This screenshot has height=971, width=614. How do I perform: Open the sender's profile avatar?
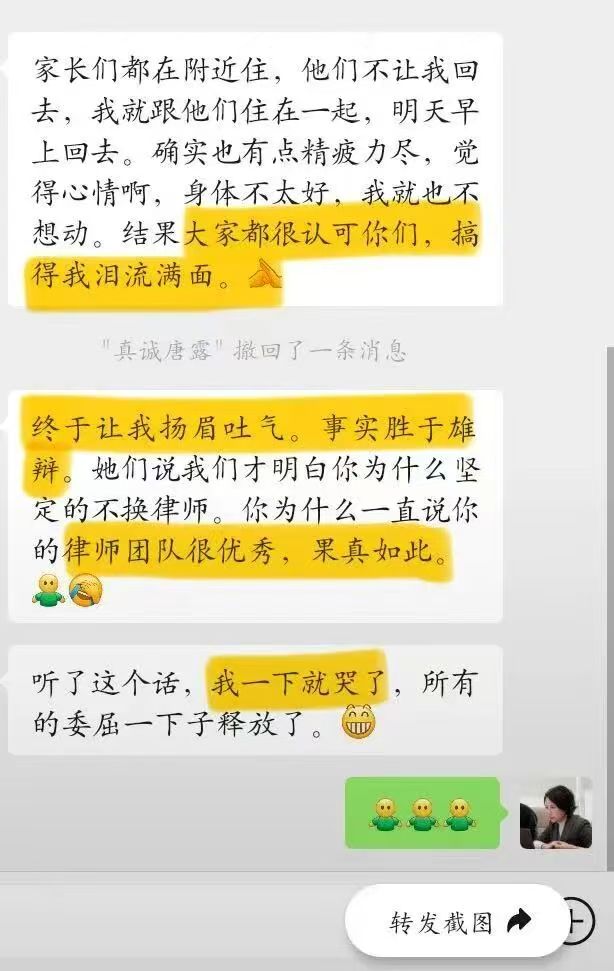(555, 813)
